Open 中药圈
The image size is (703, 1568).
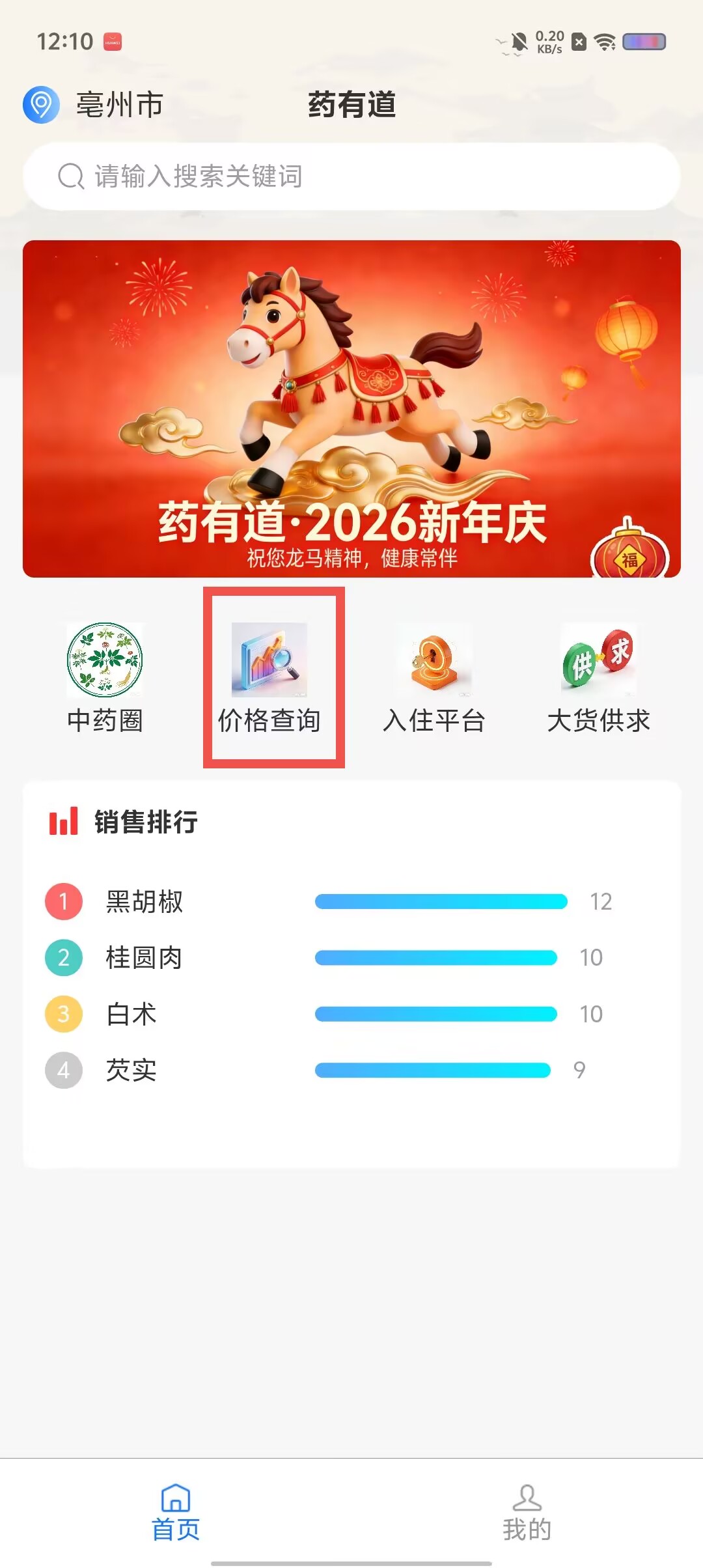click(105, 678)
